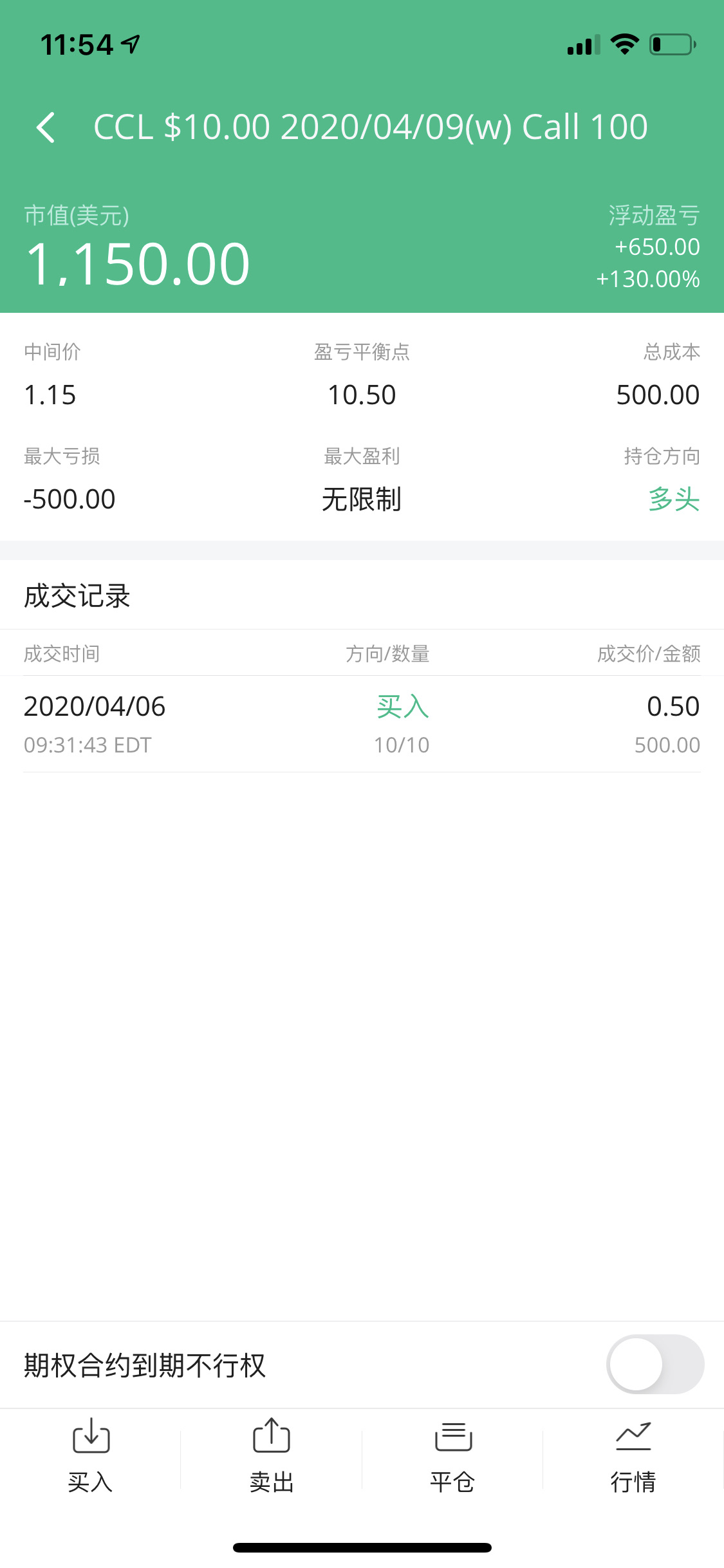724x1568 pixels.
Task: Go back using the top-left arrow
Action: 46,127
